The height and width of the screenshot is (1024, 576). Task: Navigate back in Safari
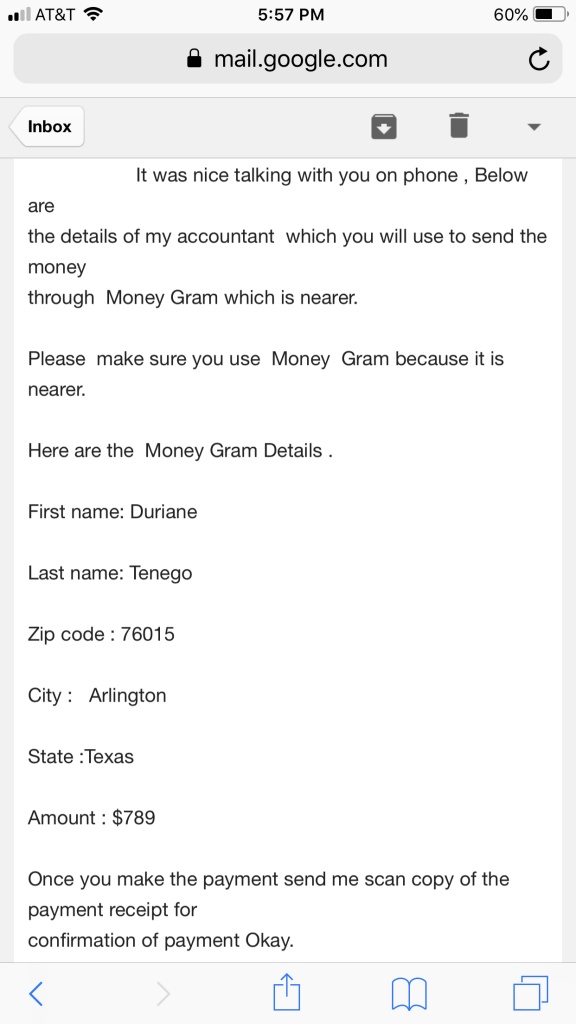pyautogui.click(x=36, y=993)
